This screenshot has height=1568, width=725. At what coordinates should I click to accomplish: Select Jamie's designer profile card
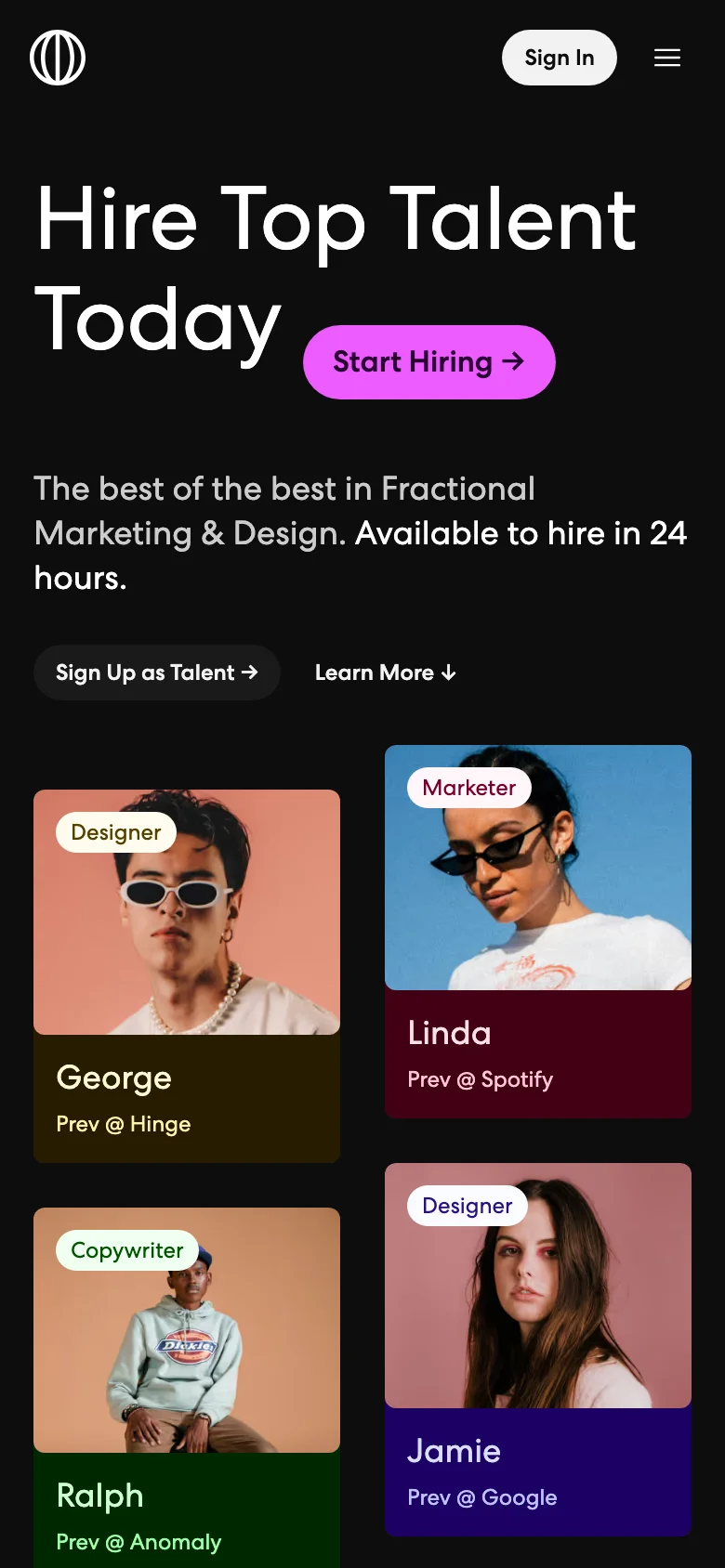[x=537, y=1347]
